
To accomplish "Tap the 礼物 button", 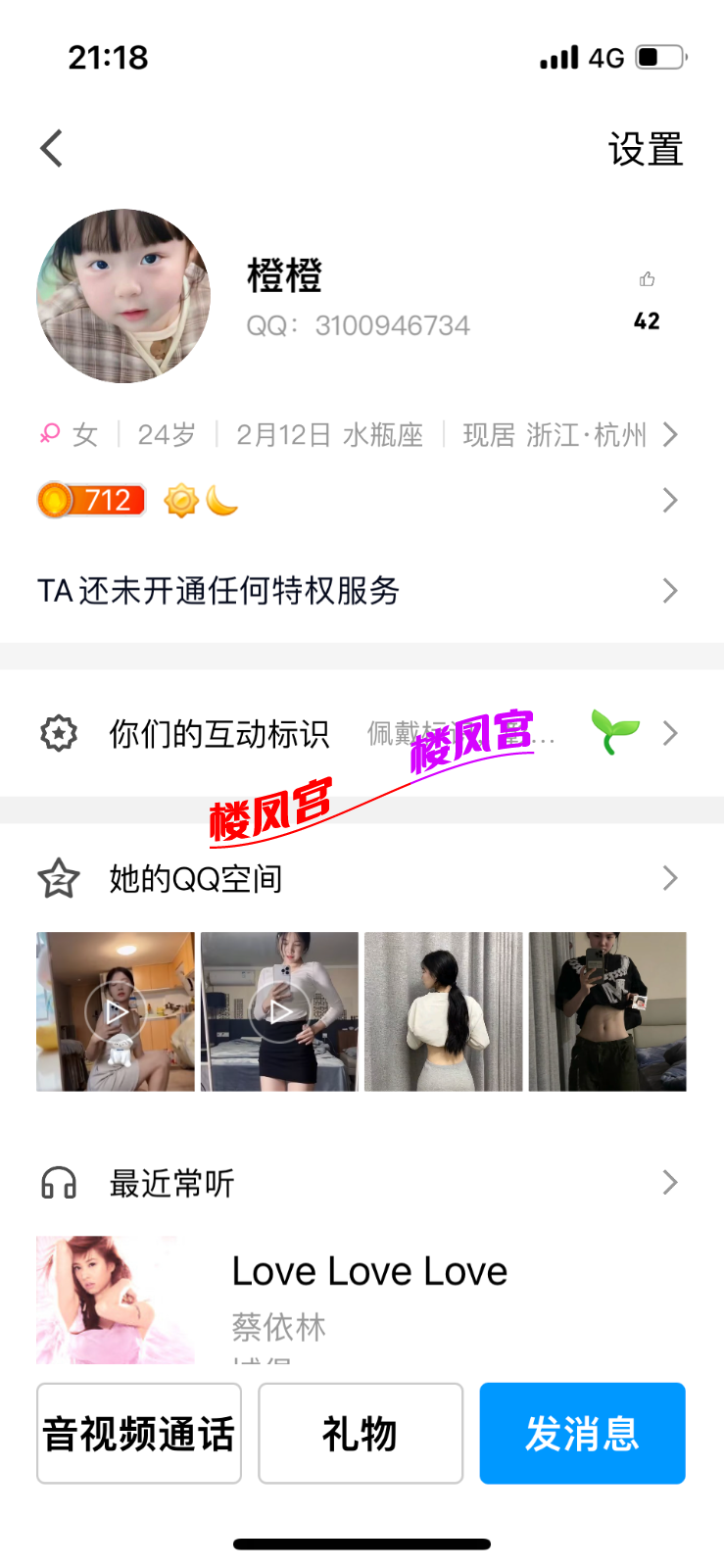I will tap(361, 1434).
